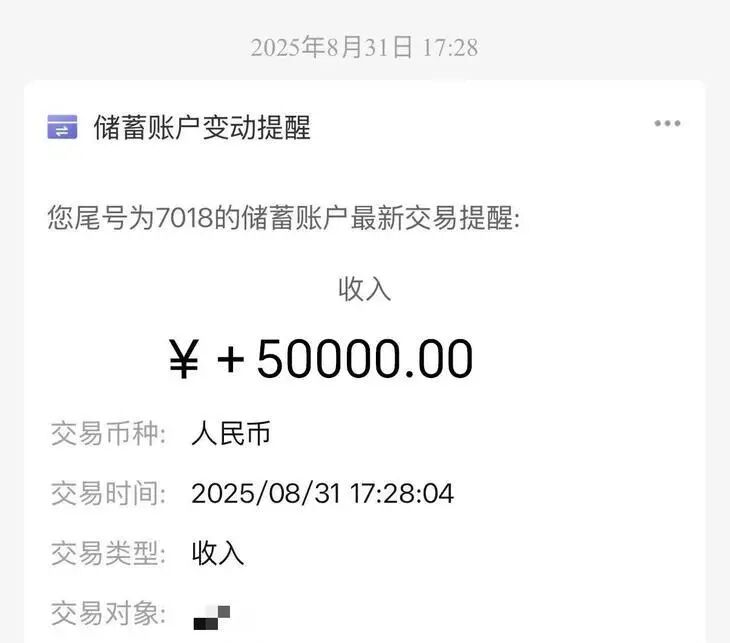Open the card's three-dot overflow menu

point(667,124)
